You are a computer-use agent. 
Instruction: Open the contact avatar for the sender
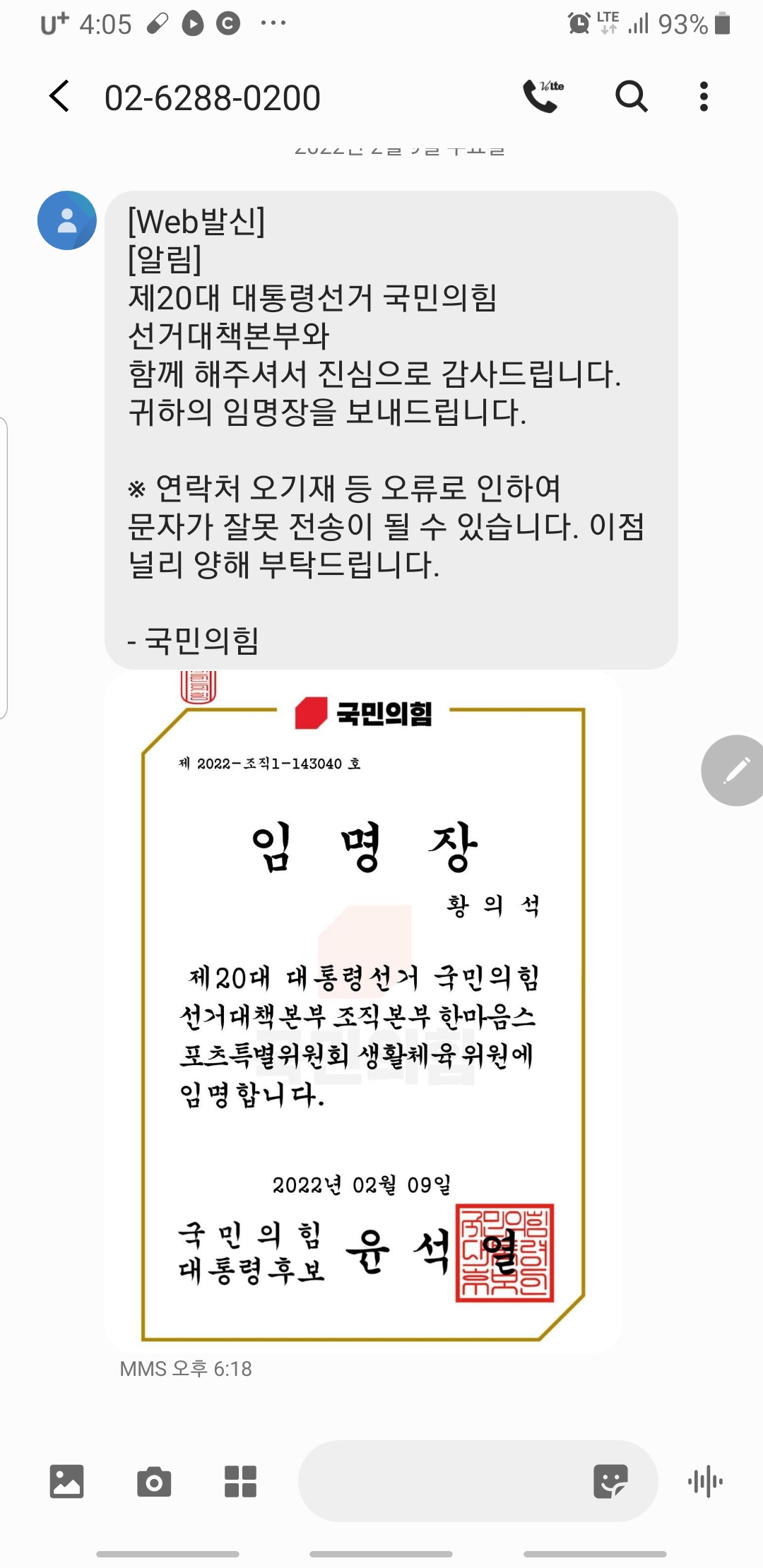coord(67,220)
